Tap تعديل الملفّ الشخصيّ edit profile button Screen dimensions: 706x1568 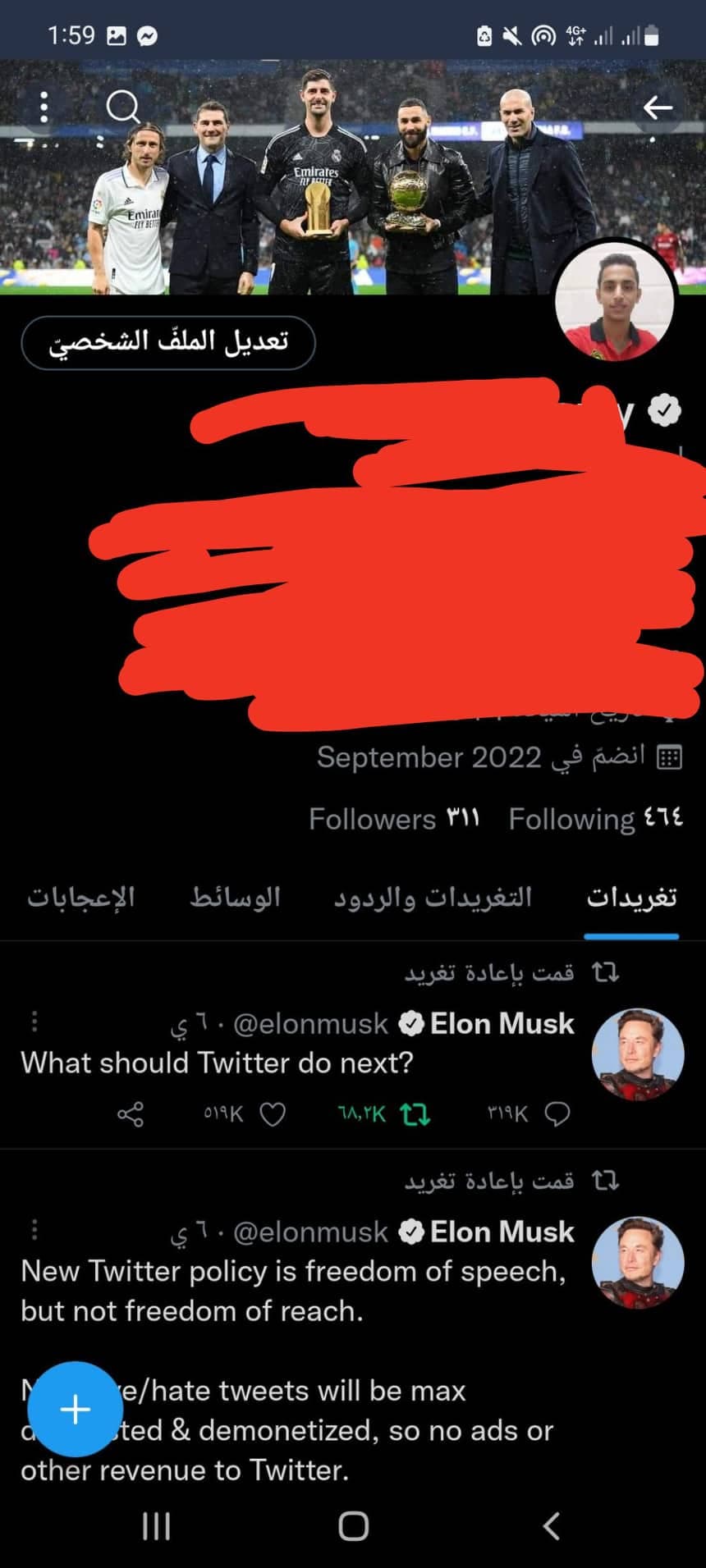pyautogui.click(x=168, y=342)
